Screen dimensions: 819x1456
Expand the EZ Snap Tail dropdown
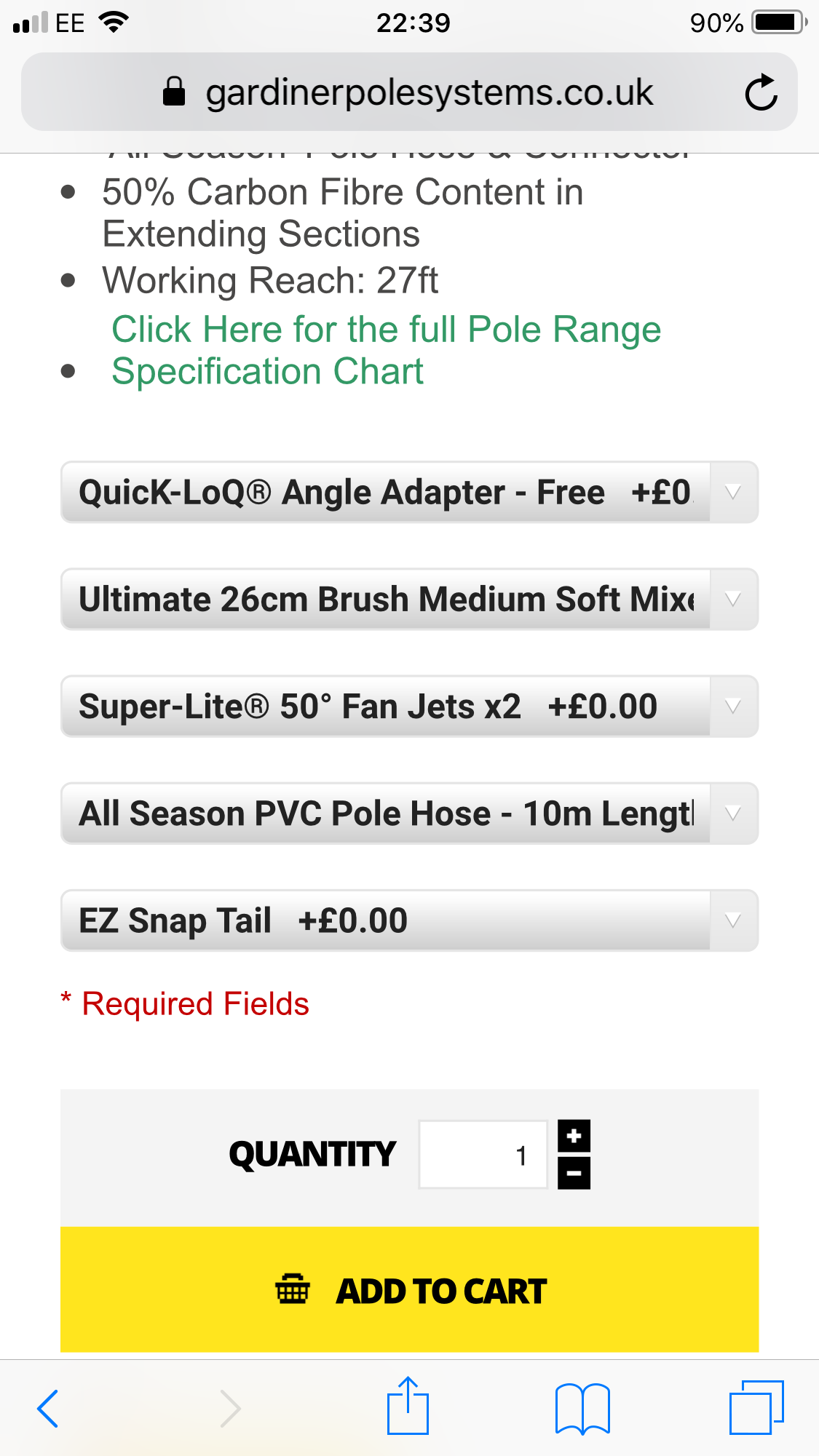coord(409,920)
